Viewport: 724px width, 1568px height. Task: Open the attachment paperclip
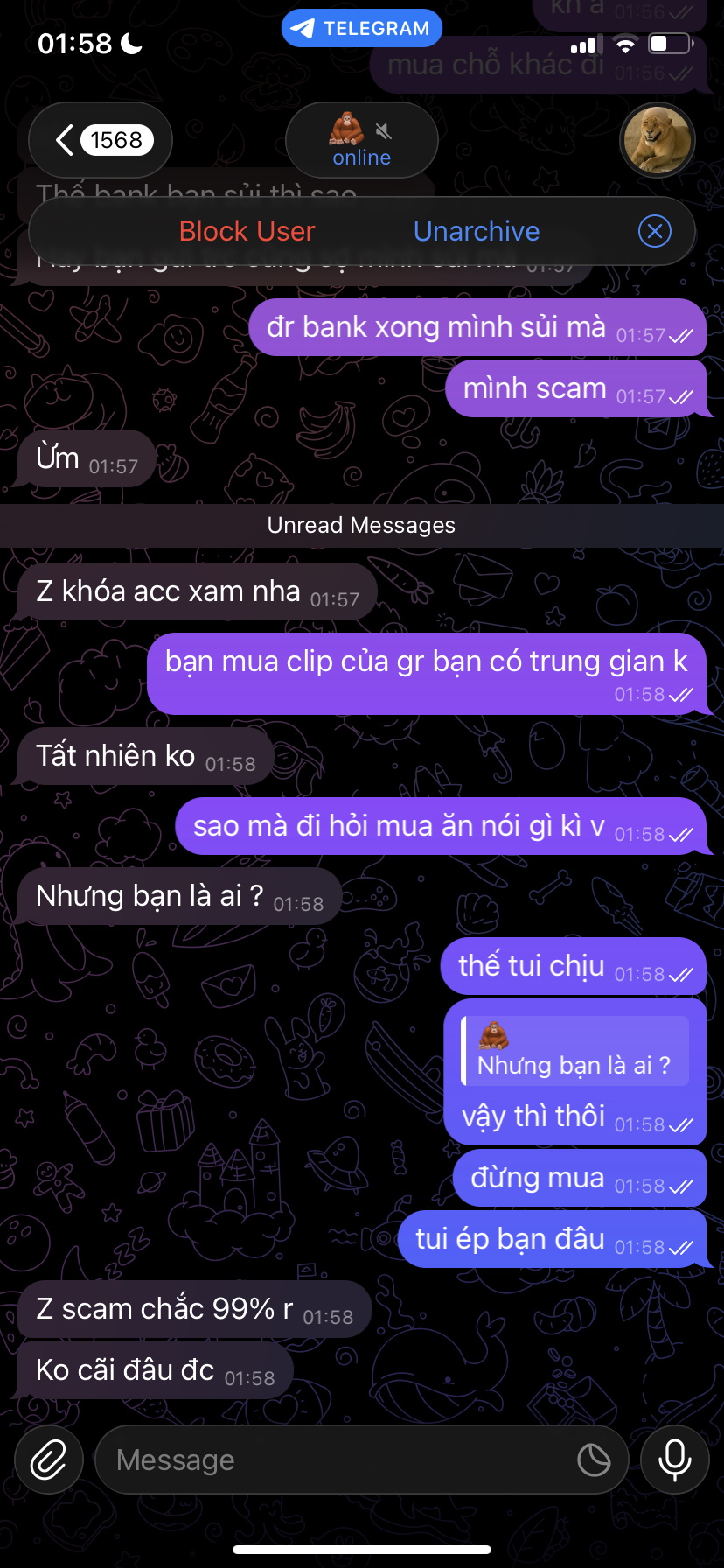(x=49, y=1459)
